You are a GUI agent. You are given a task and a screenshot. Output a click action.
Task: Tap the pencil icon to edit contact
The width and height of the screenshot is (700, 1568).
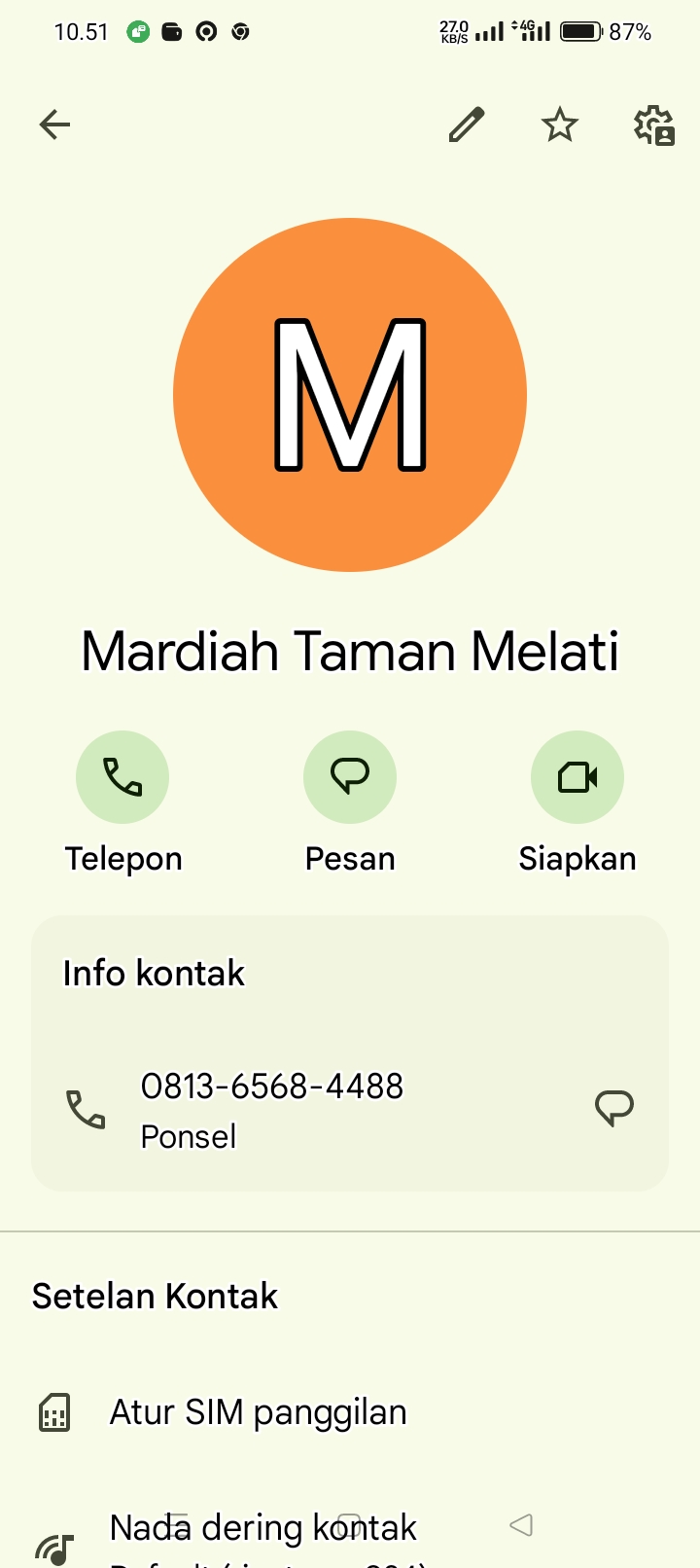click(467, 125)
